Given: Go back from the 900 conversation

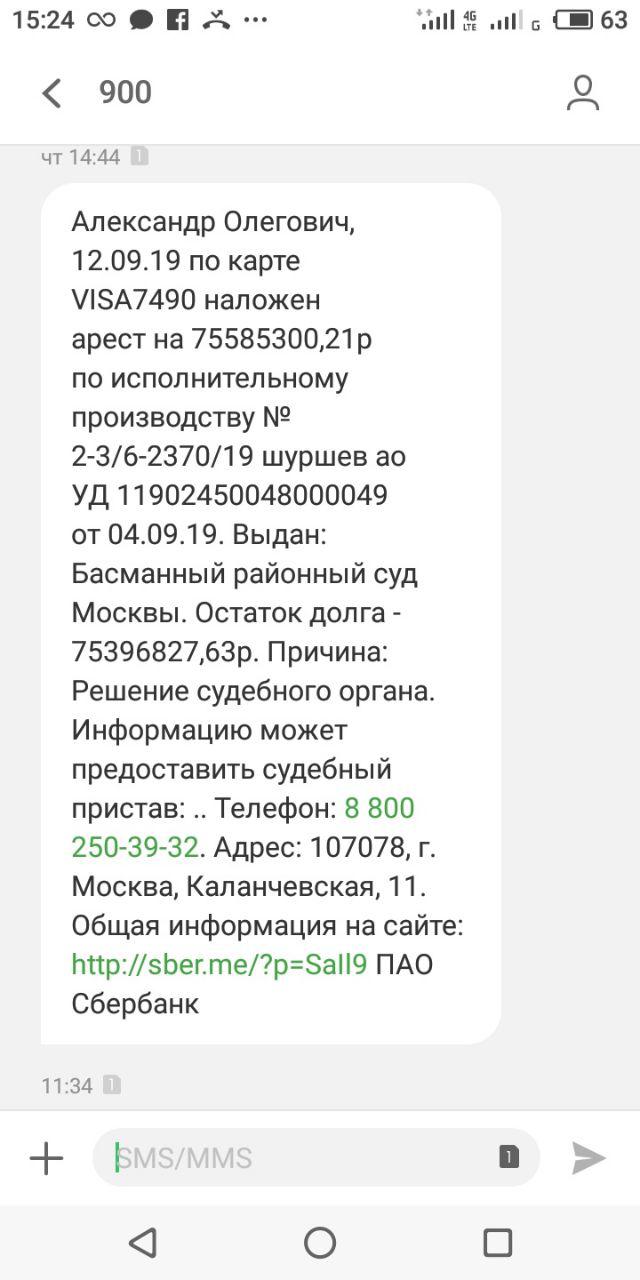Looking at the screenshot, I should 52,93.
